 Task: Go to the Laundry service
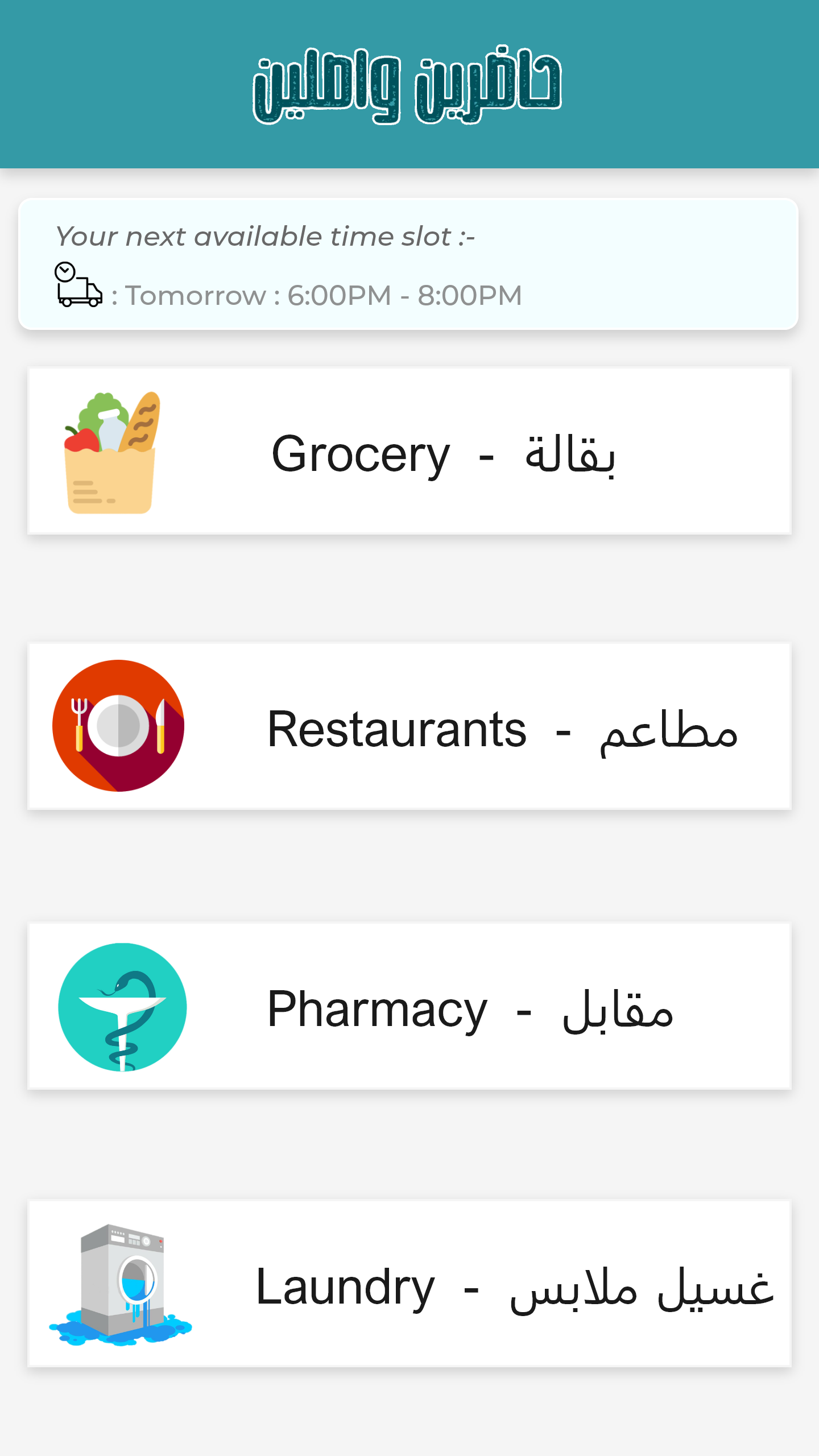click(409, 1284)
